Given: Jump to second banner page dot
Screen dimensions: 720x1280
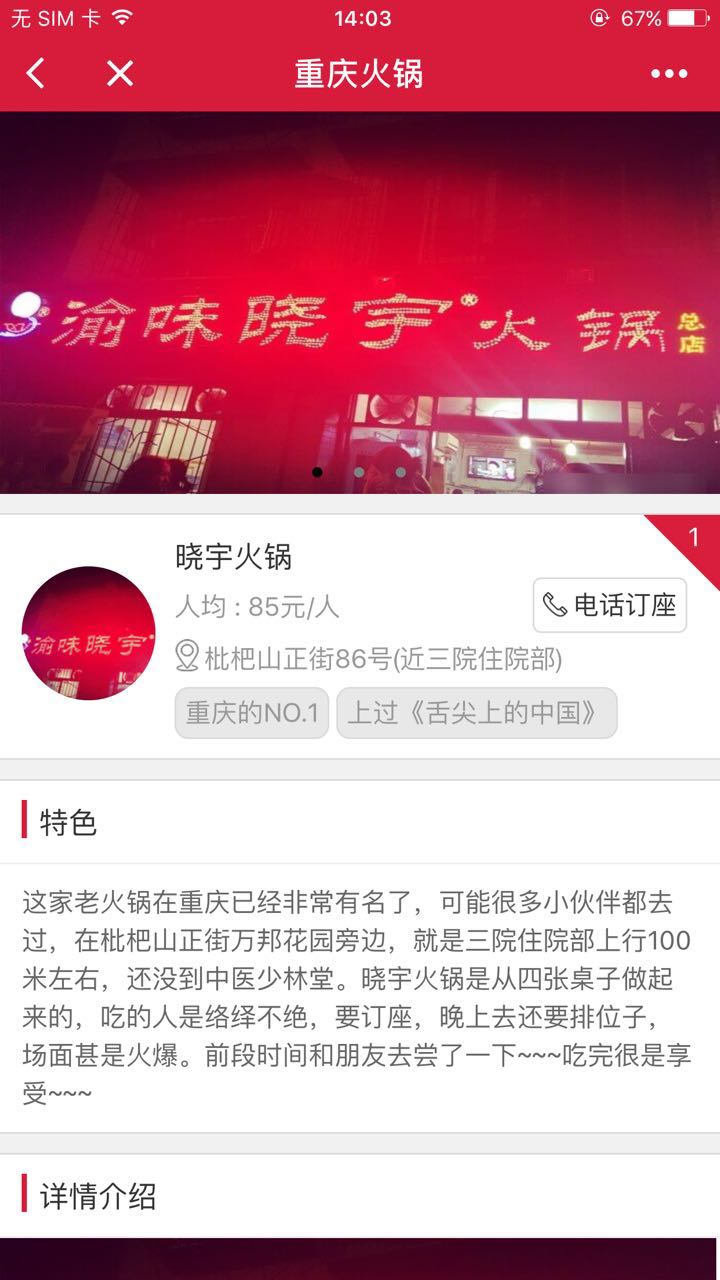Looking at the screenshot, I should (x=359, y=472).
